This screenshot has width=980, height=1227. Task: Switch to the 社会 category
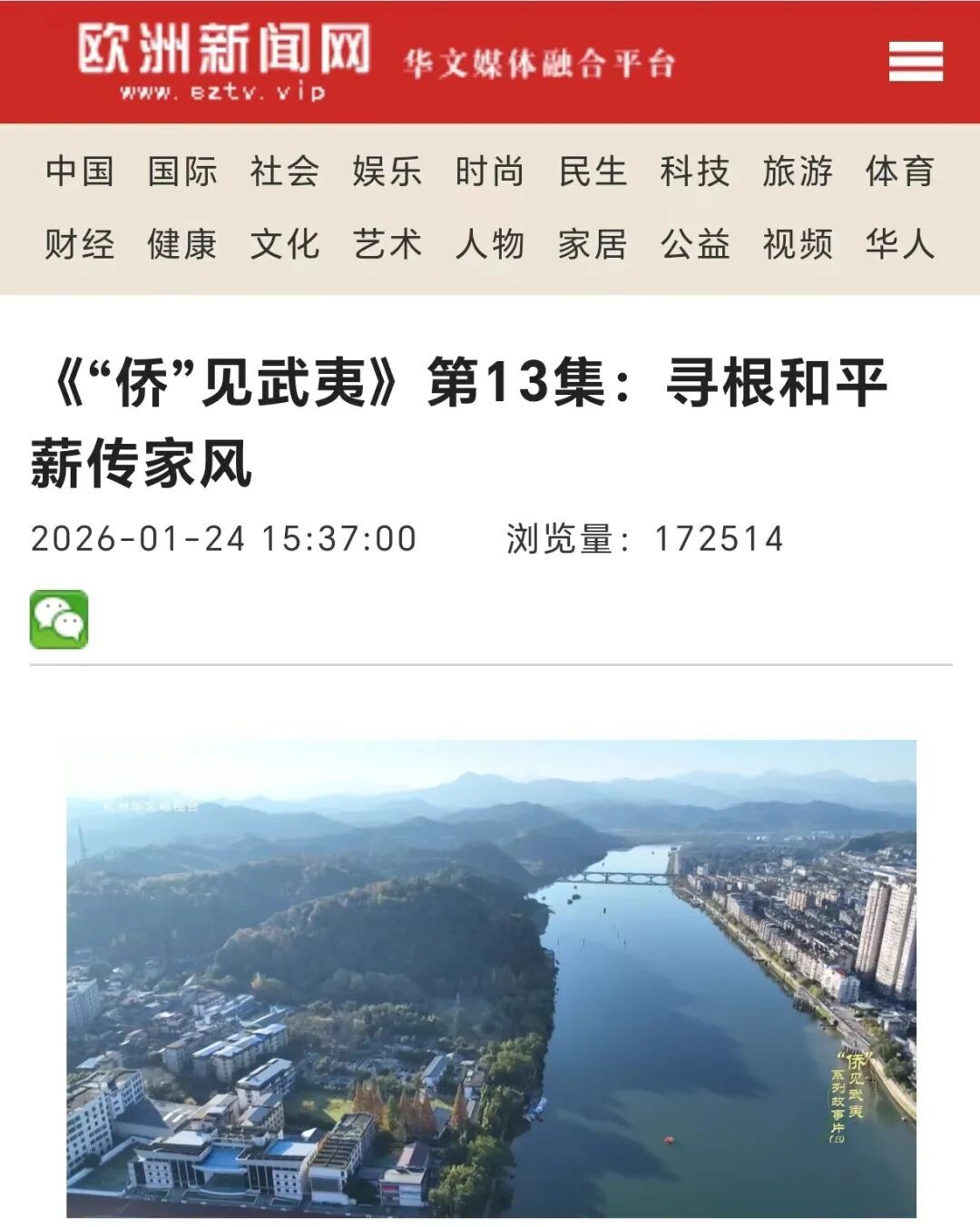(285, 172)
